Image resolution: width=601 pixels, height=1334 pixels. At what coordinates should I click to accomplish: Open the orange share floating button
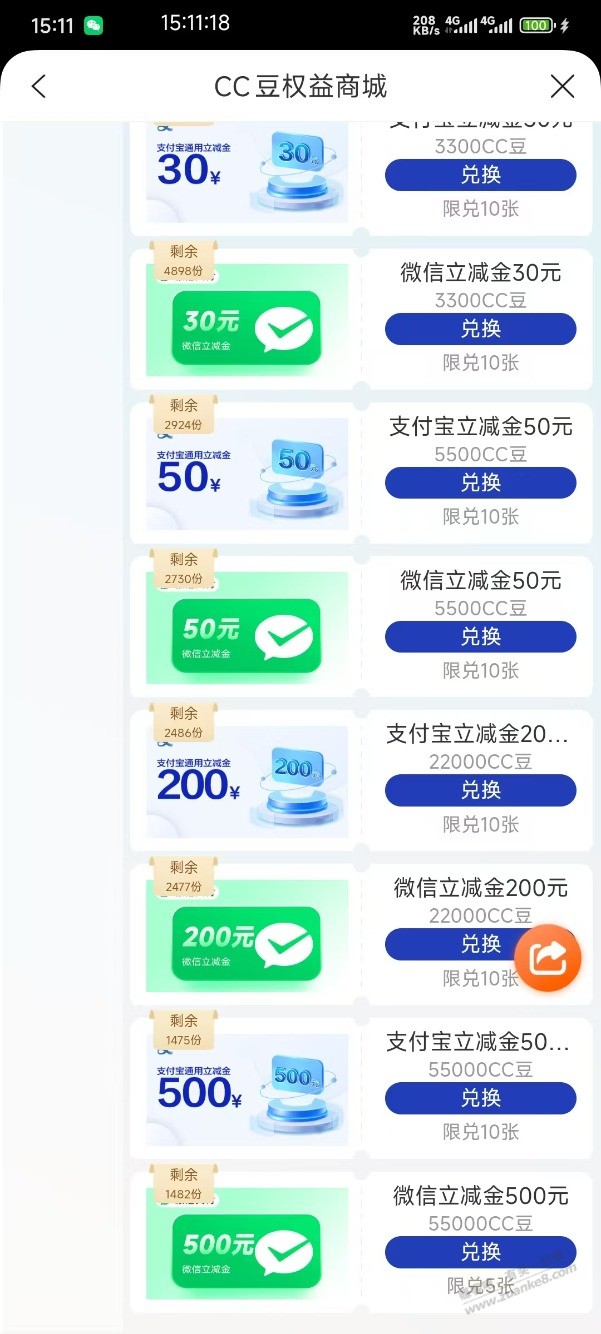[548, 959]
